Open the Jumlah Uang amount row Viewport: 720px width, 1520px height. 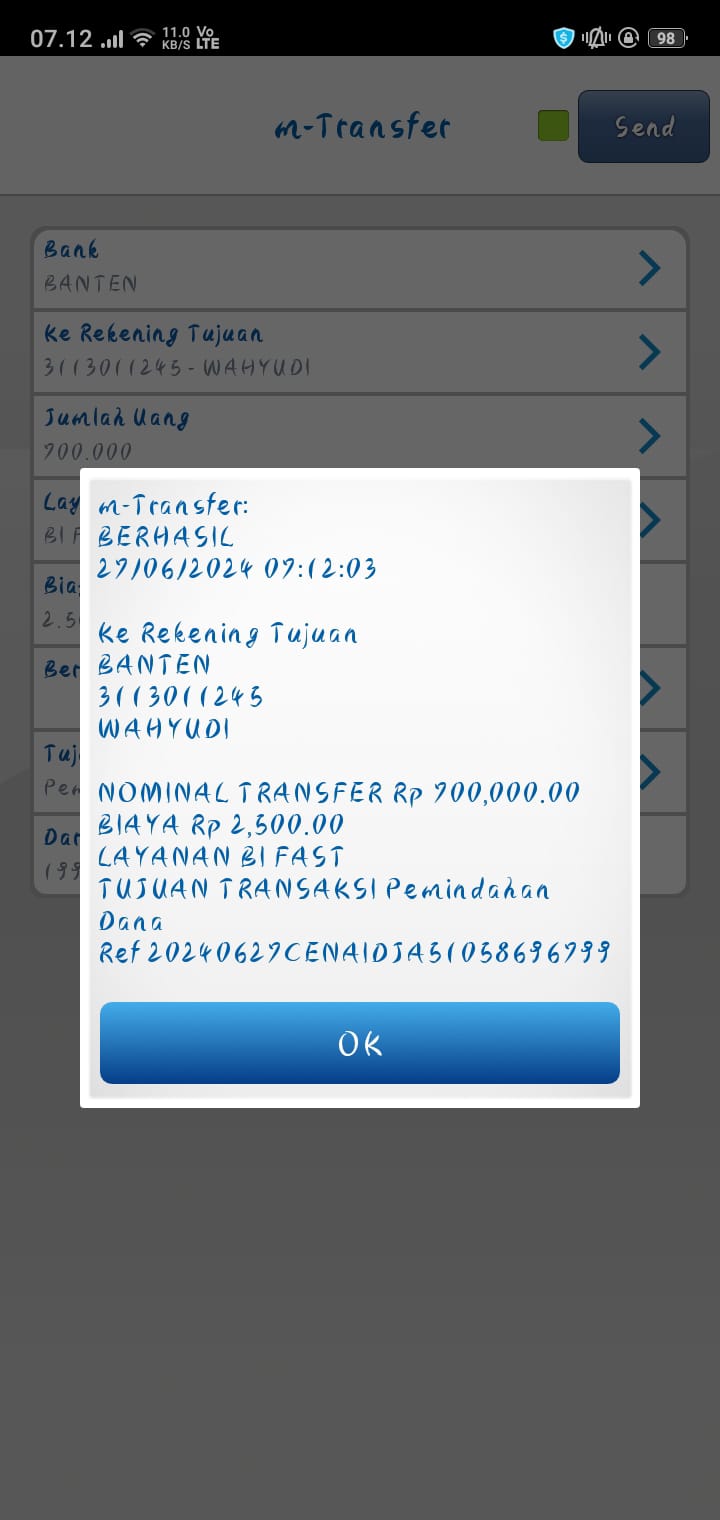pos(360,435)
